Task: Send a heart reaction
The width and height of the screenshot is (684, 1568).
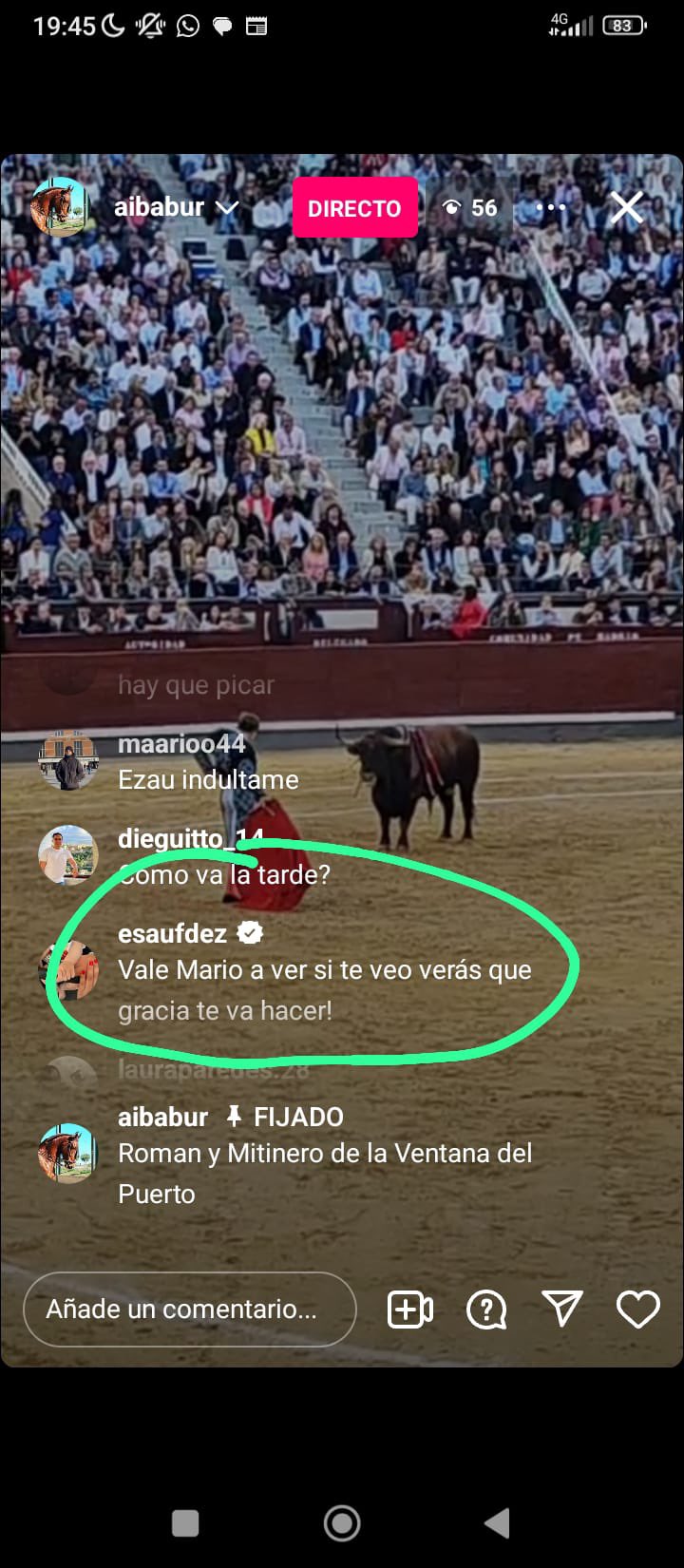Action: coord(637,1310)
